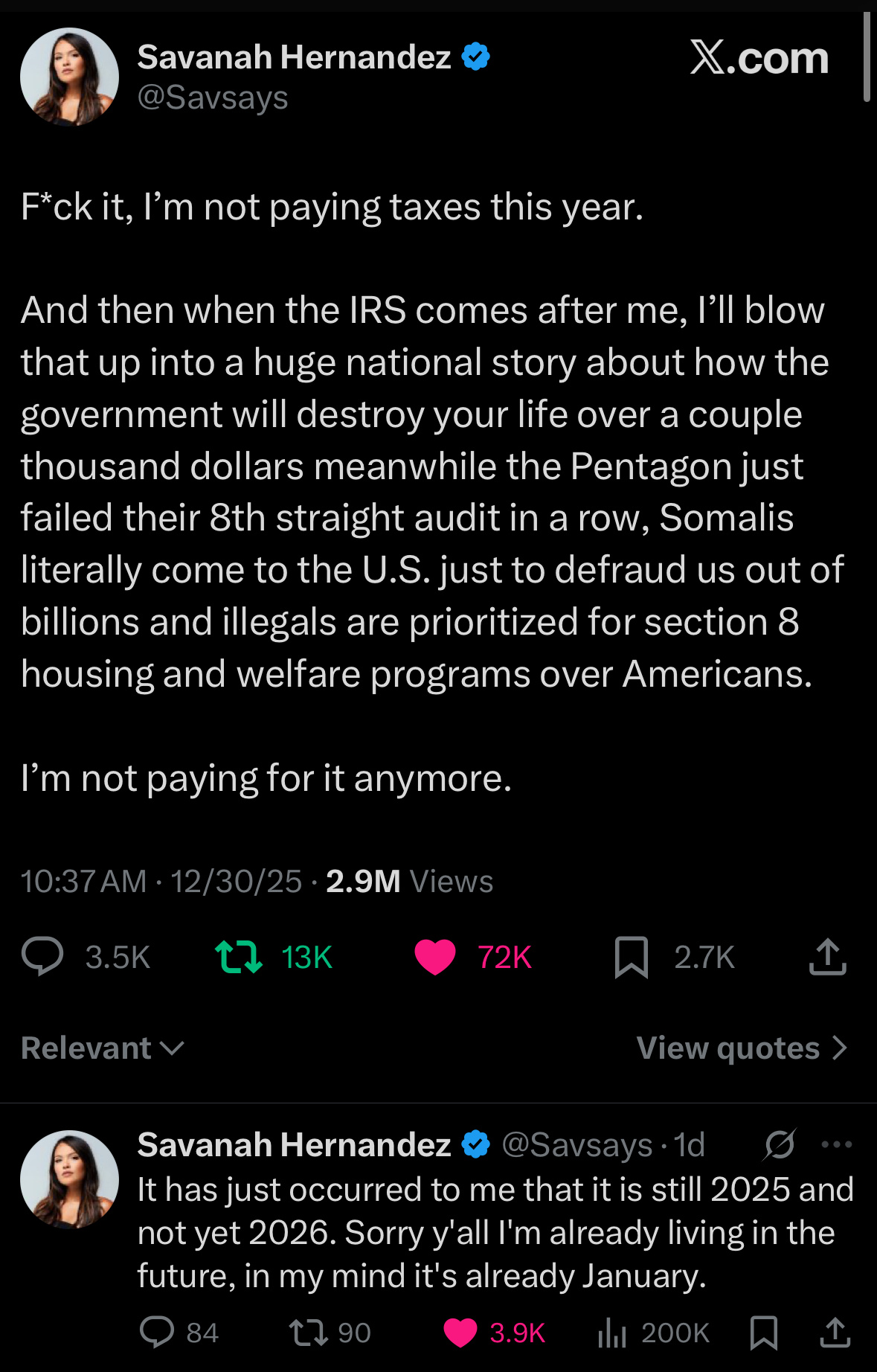Like the reply with 3.9K likes
The height and width of the screenshot is (1372, 877).
point(460,1333)
